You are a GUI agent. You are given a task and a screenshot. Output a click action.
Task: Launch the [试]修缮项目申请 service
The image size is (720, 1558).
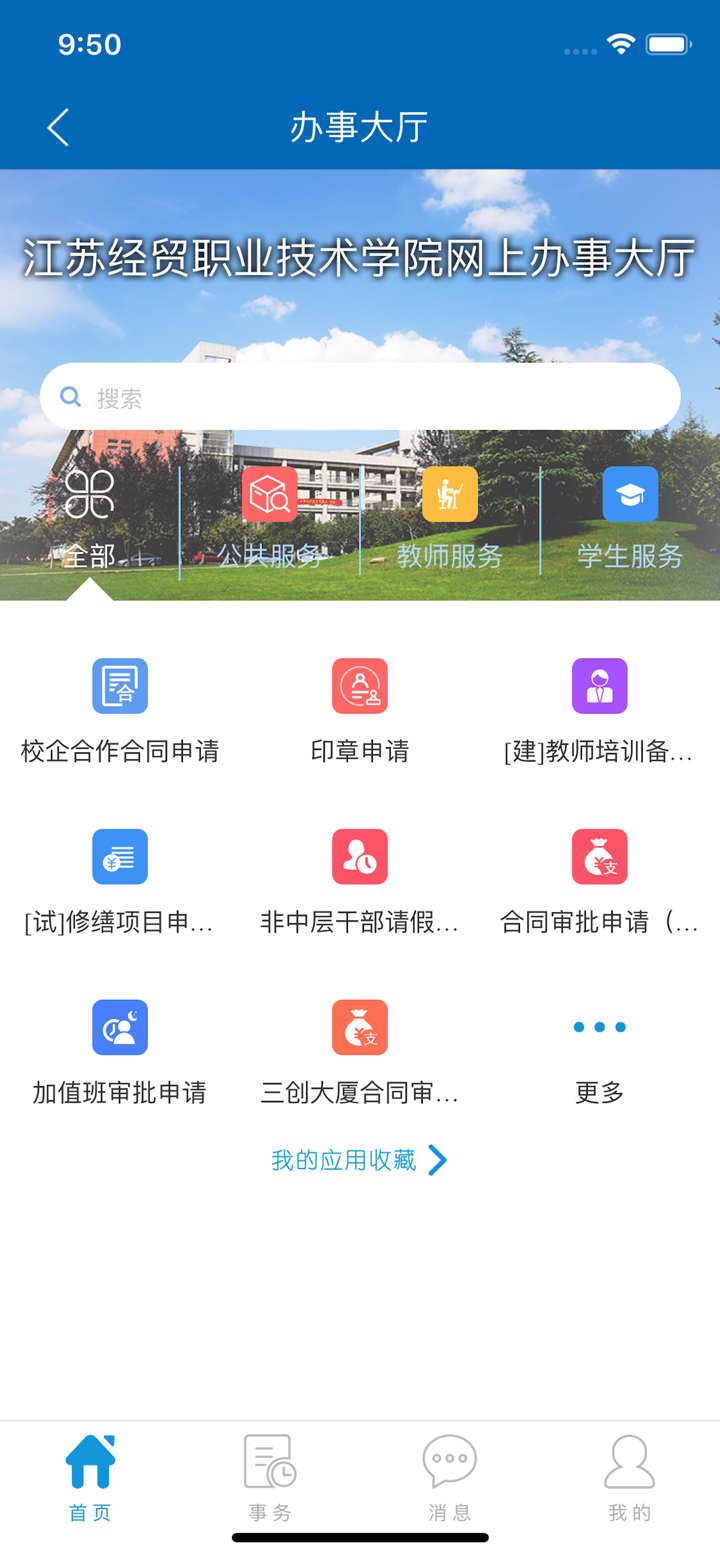120,856
